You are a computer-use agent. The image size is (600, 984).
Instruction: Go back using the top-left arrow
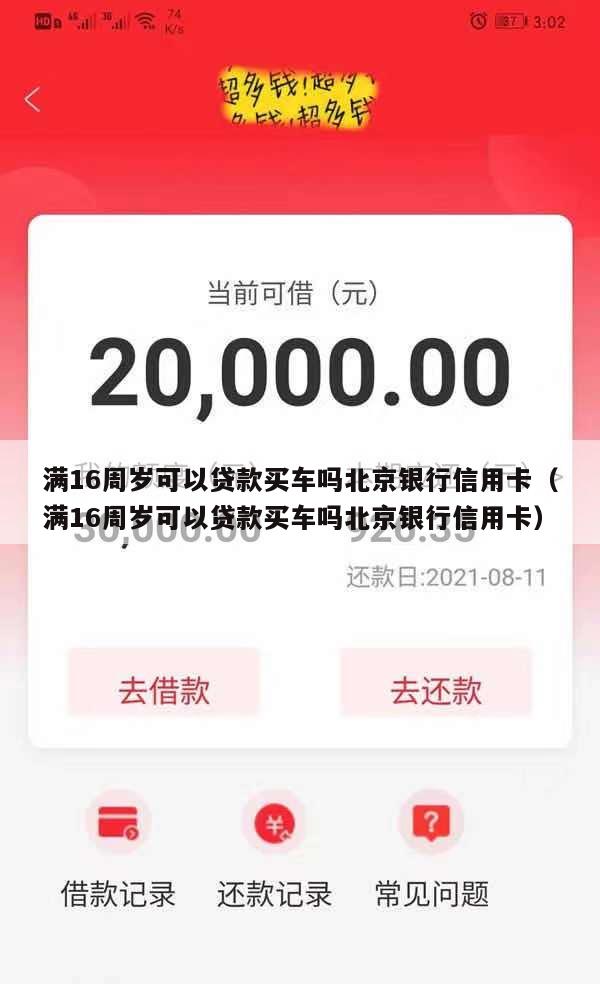32,100
